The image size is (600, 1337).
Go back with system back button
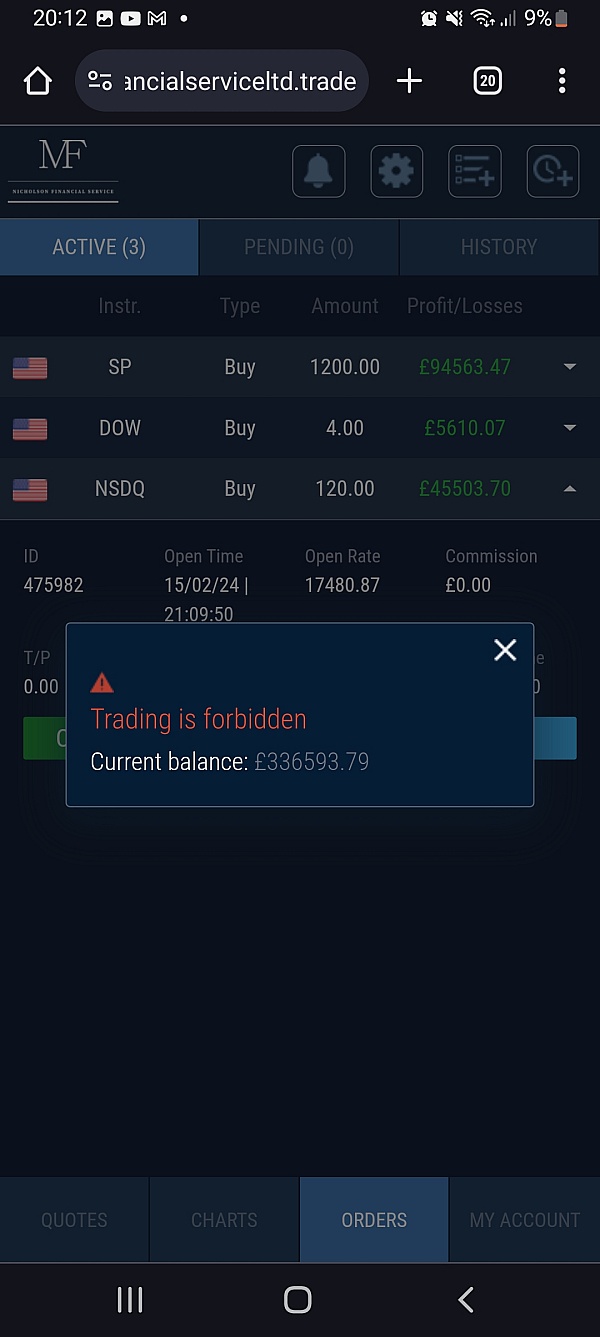pyautogui.click(x=465, y=1299)
